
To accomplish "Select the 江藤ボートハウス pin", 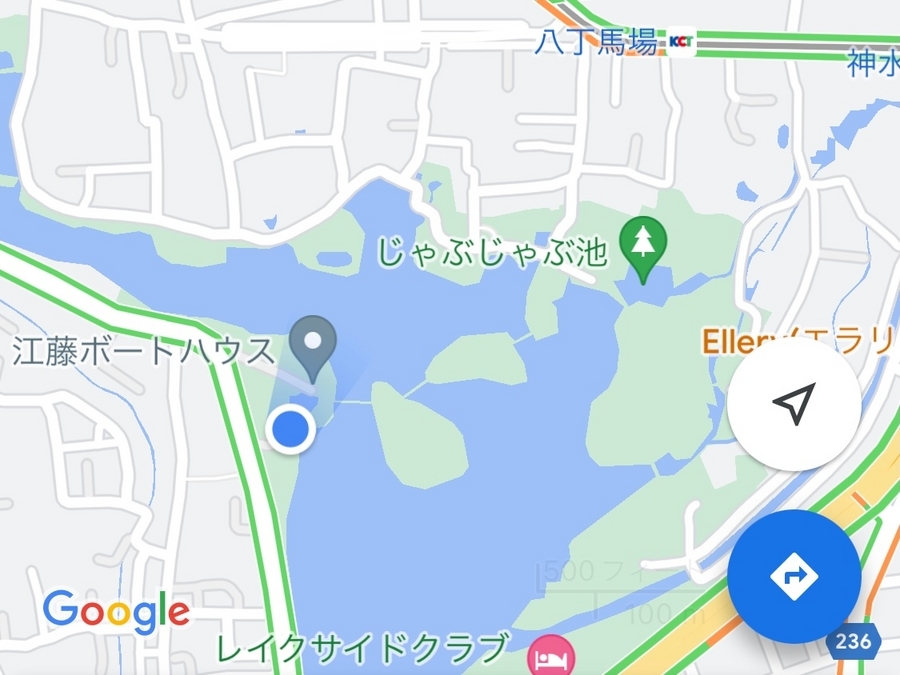I will pos(314,347).
